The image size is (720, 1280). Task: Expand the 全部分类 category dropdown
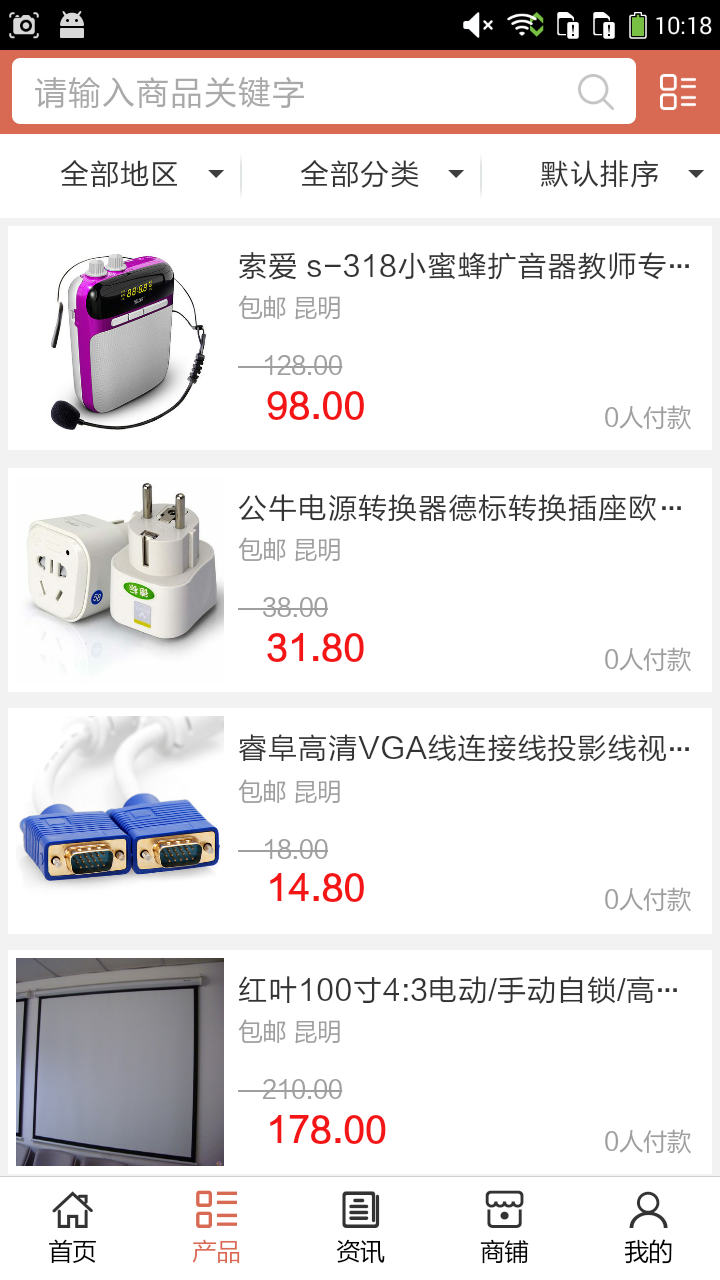coord(380,175)
